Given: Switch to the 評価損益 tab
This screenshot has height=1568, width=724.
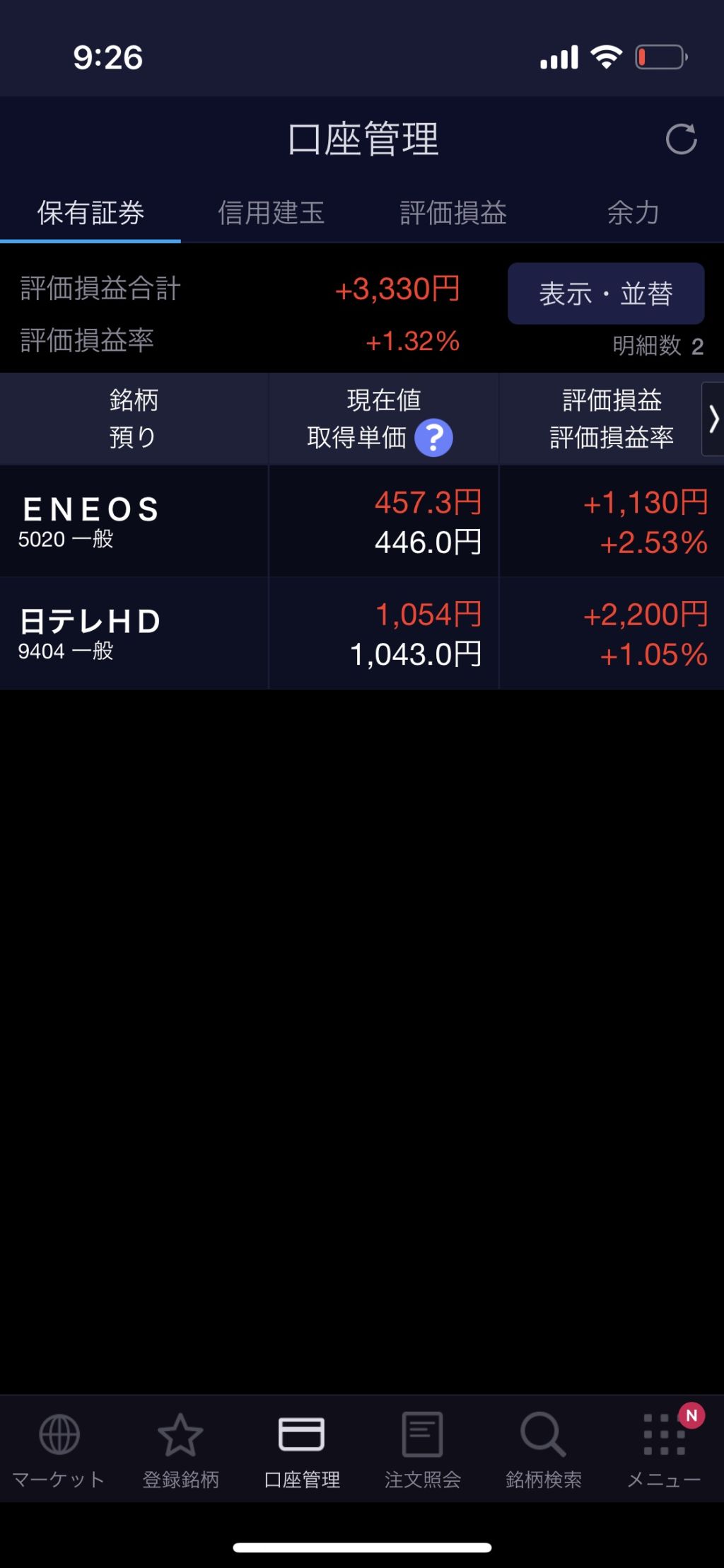Looking at the screenshot, I should tap(453, 213).
